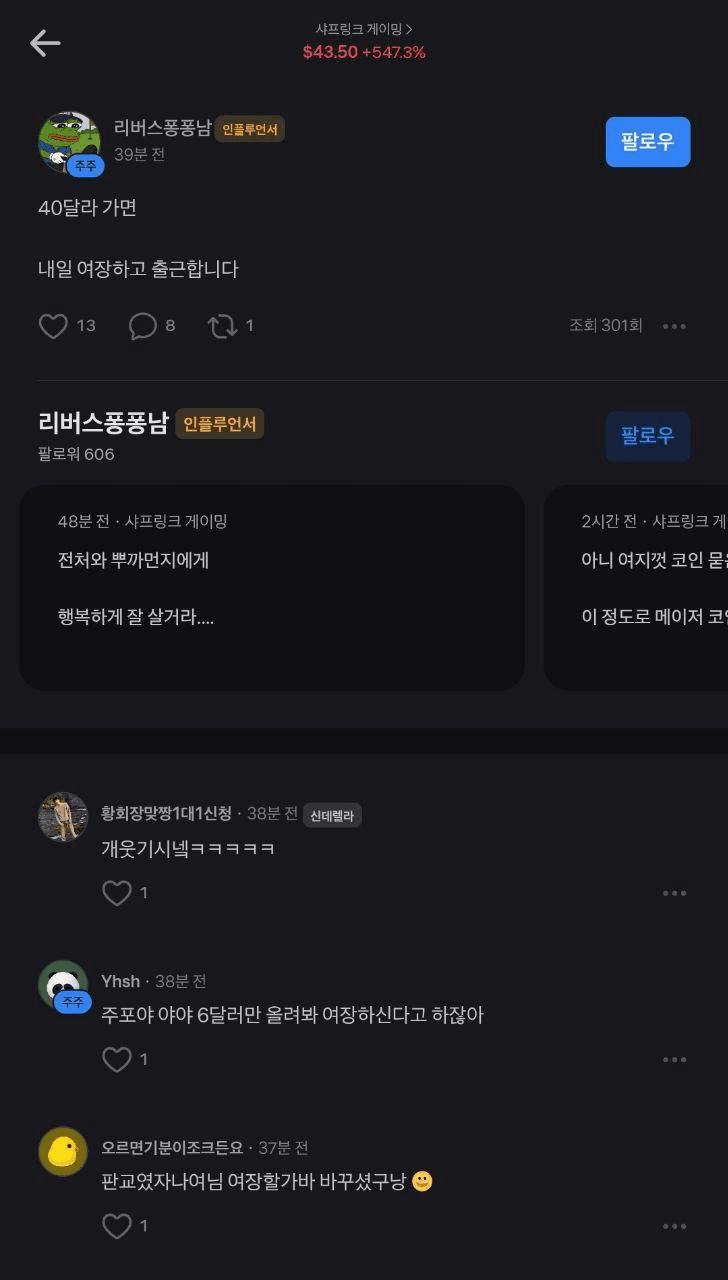This screenshot has width=728, height=1280.
Task: Open options for 황회장맞짱1대1신청's comment
Action: coord(674,893)
